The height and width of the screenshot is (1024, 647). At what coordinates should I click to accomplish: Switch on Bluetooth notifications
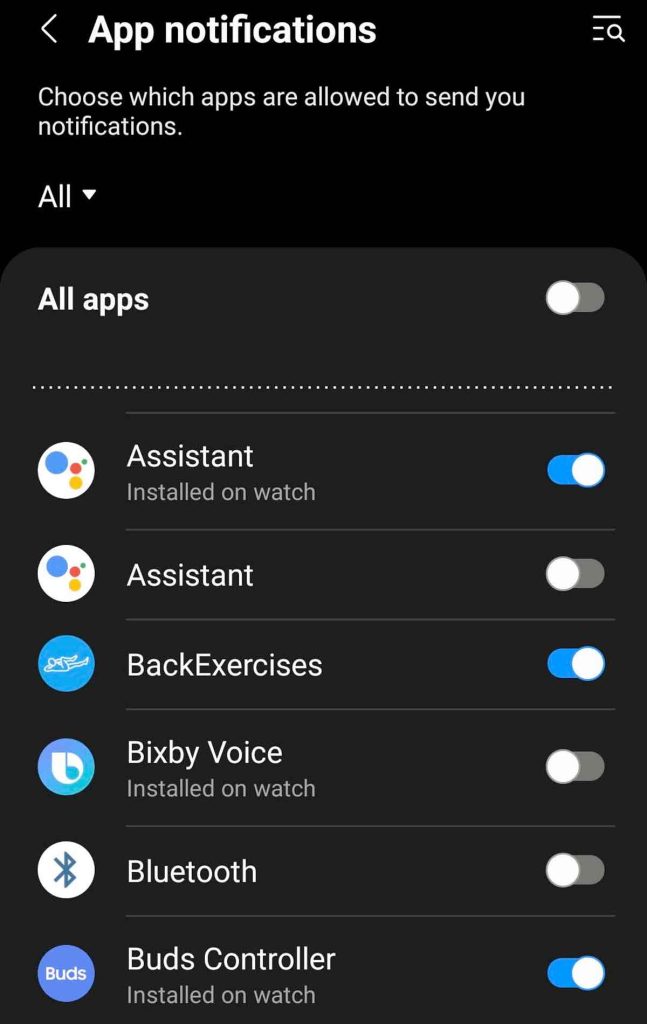pos(575,870)
